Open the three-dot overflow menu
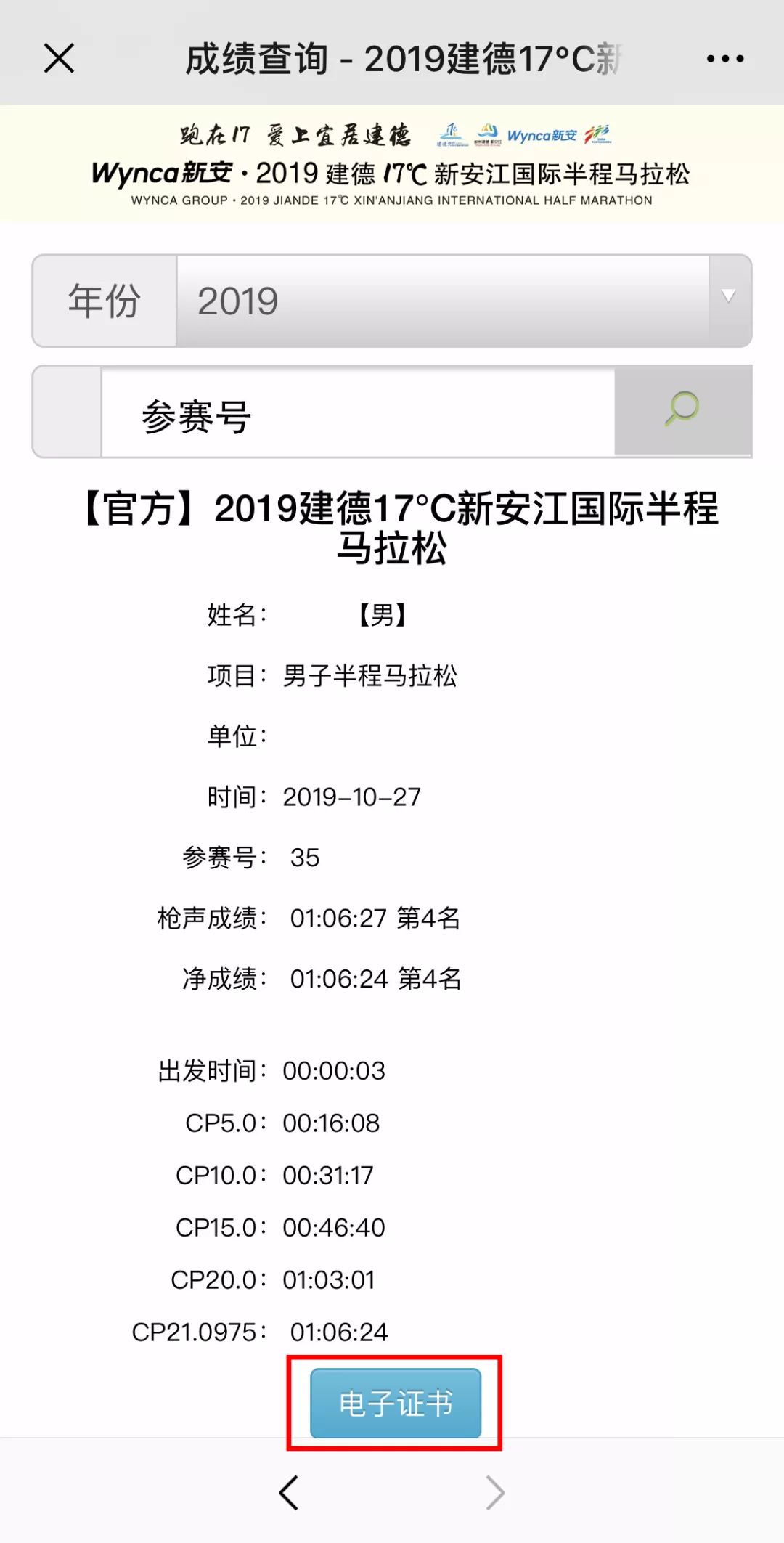Image resolution: width=784 pixels, height=1543 pixels. point(725,59)
